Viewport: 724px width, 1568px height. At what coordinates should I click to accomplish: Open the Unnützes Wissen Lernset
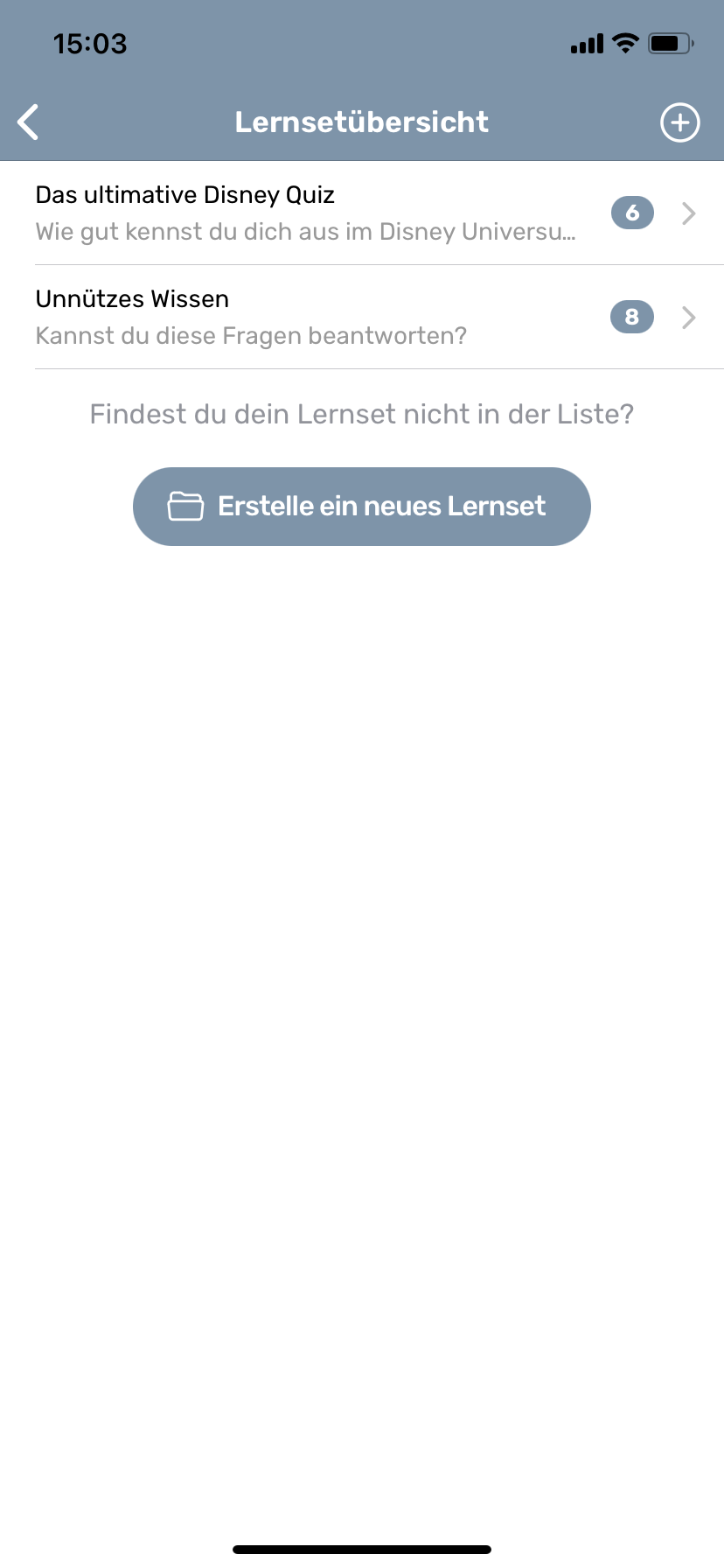click(362, 317)
